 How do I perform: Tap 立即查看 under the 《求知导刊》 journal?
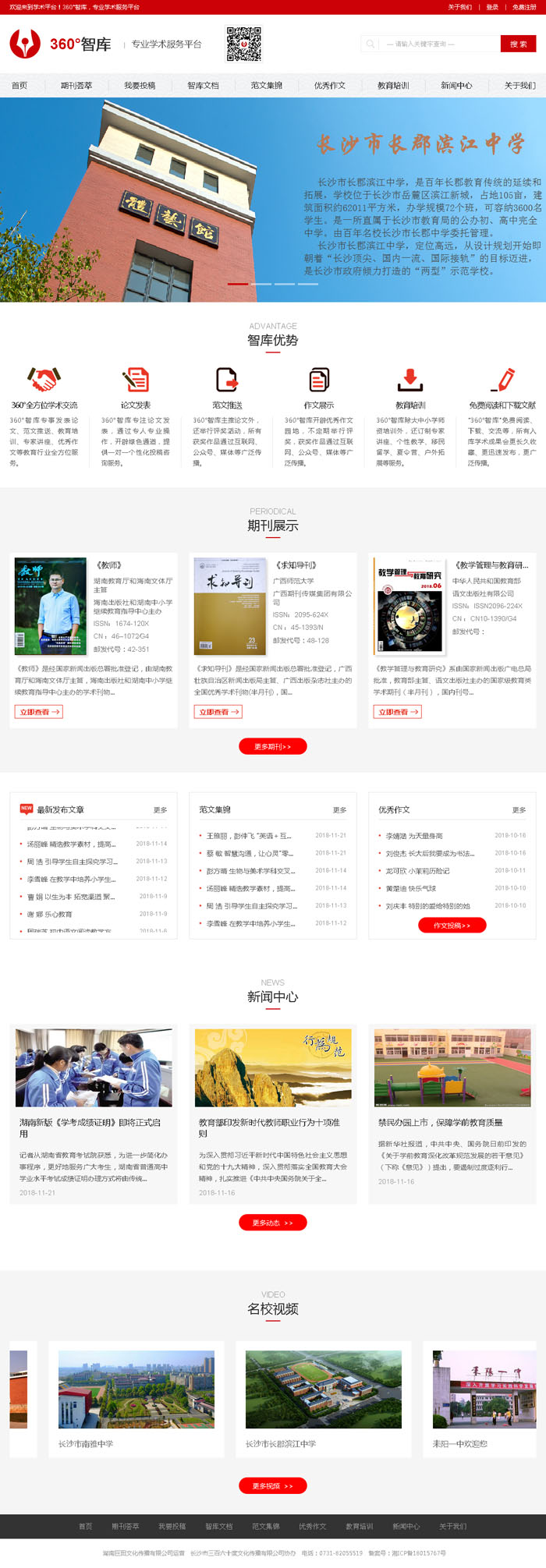(x=218, y=712)
